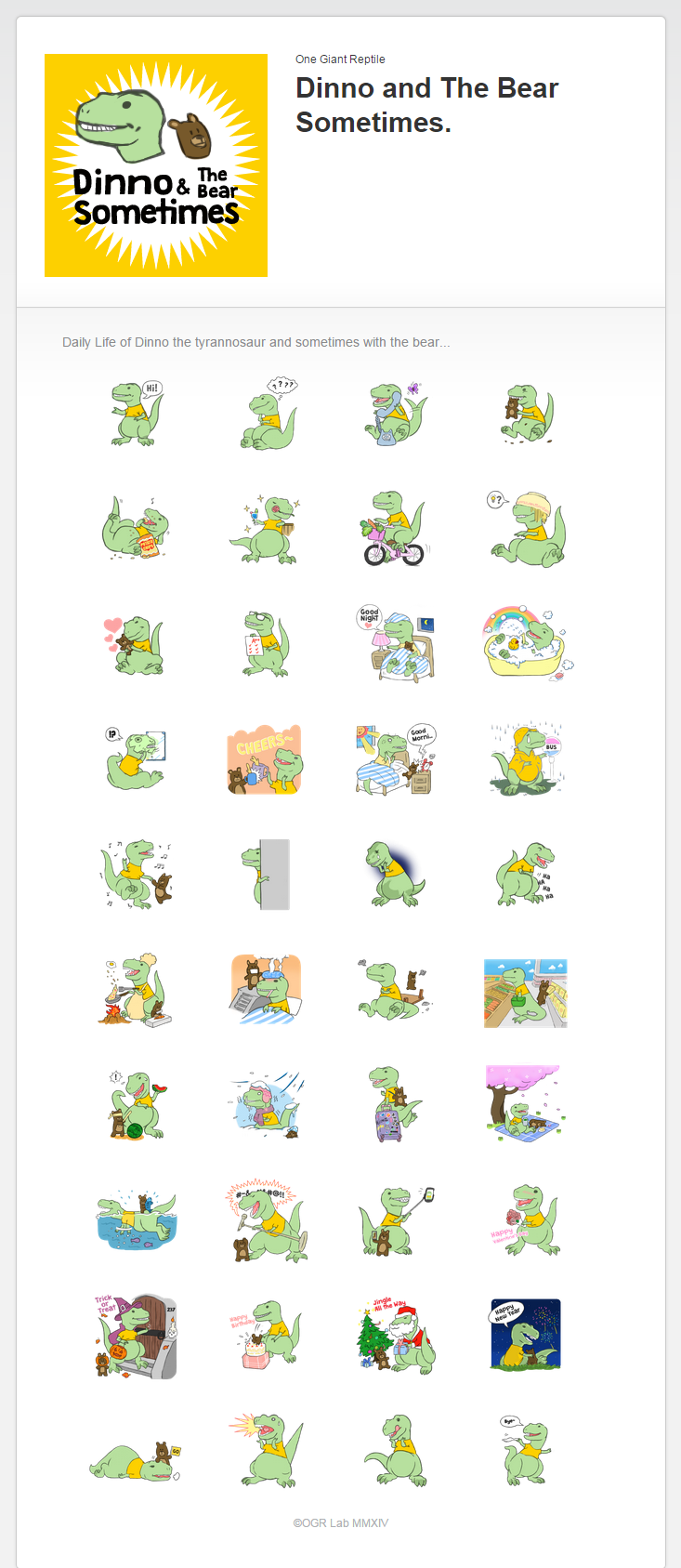
Task: Choose the rainy bus stop sticker
Action: coord(526,759)
